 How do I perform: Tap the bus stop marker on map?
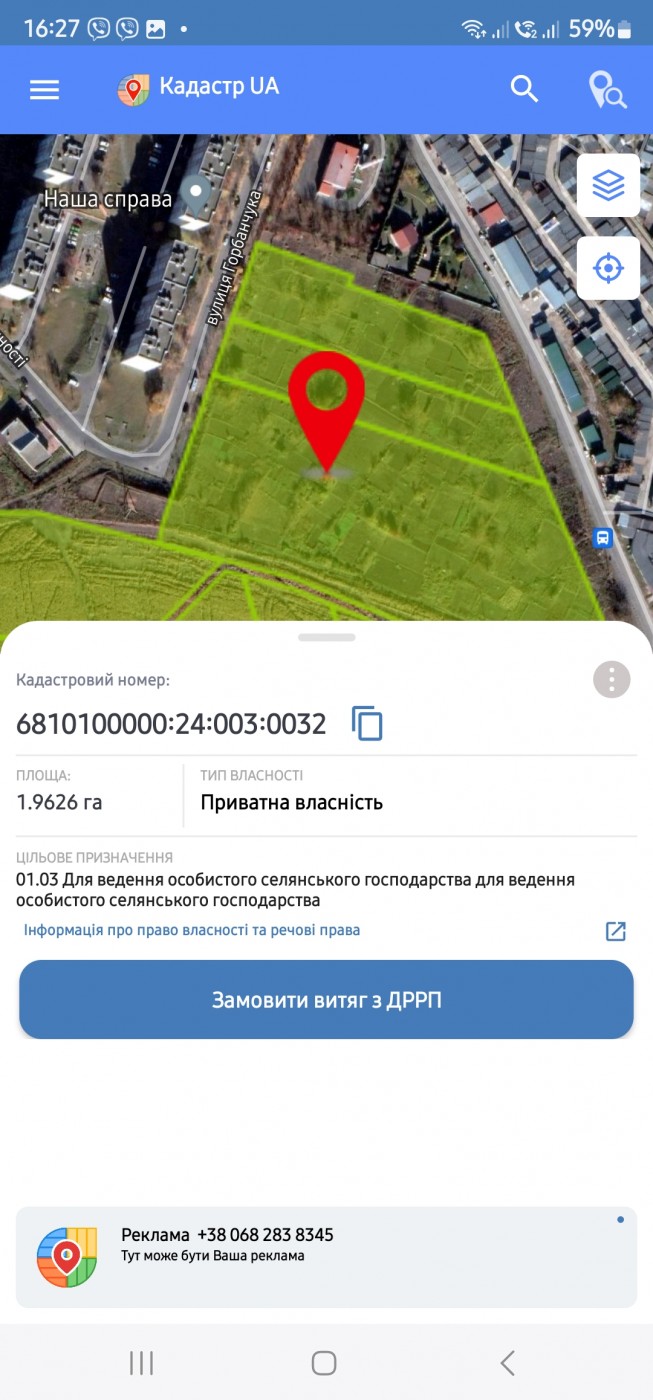(603, 538)
